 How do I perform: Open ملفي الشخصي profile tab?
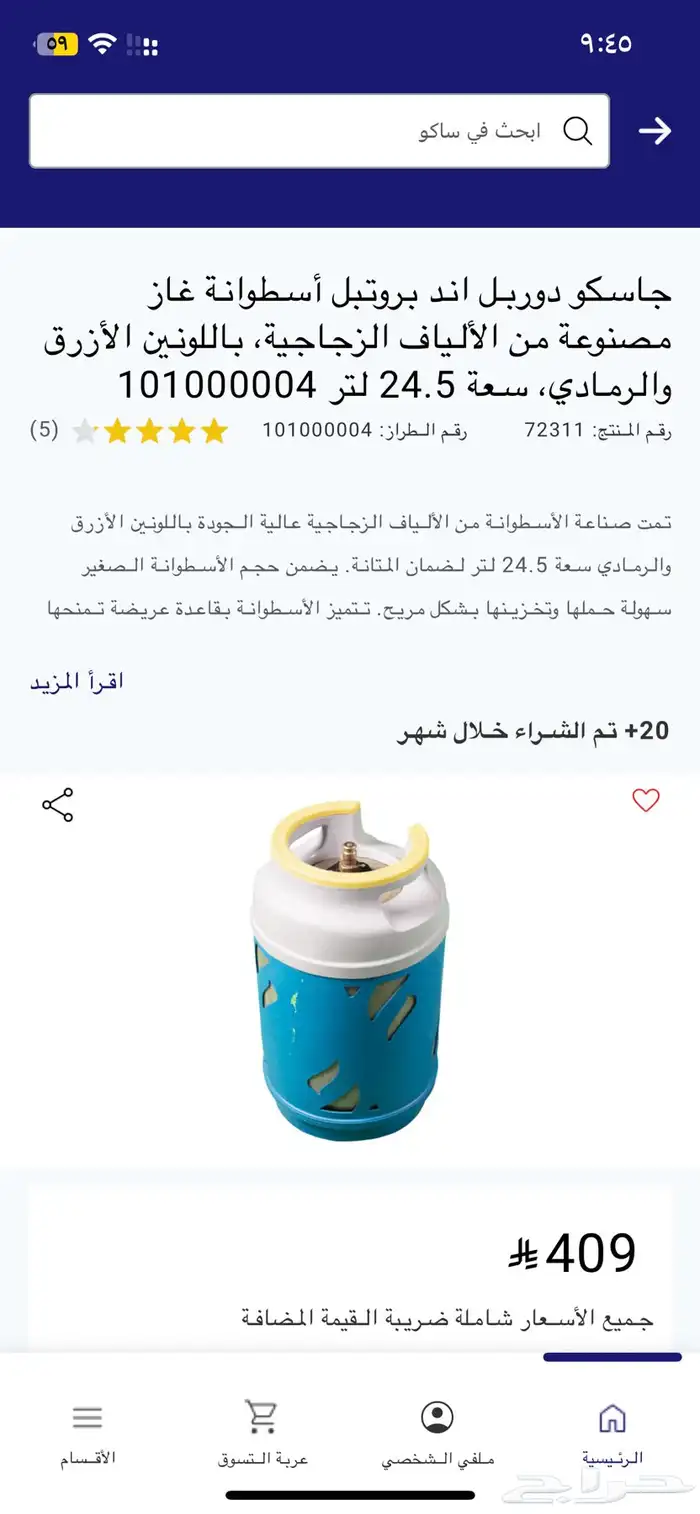436,1431
